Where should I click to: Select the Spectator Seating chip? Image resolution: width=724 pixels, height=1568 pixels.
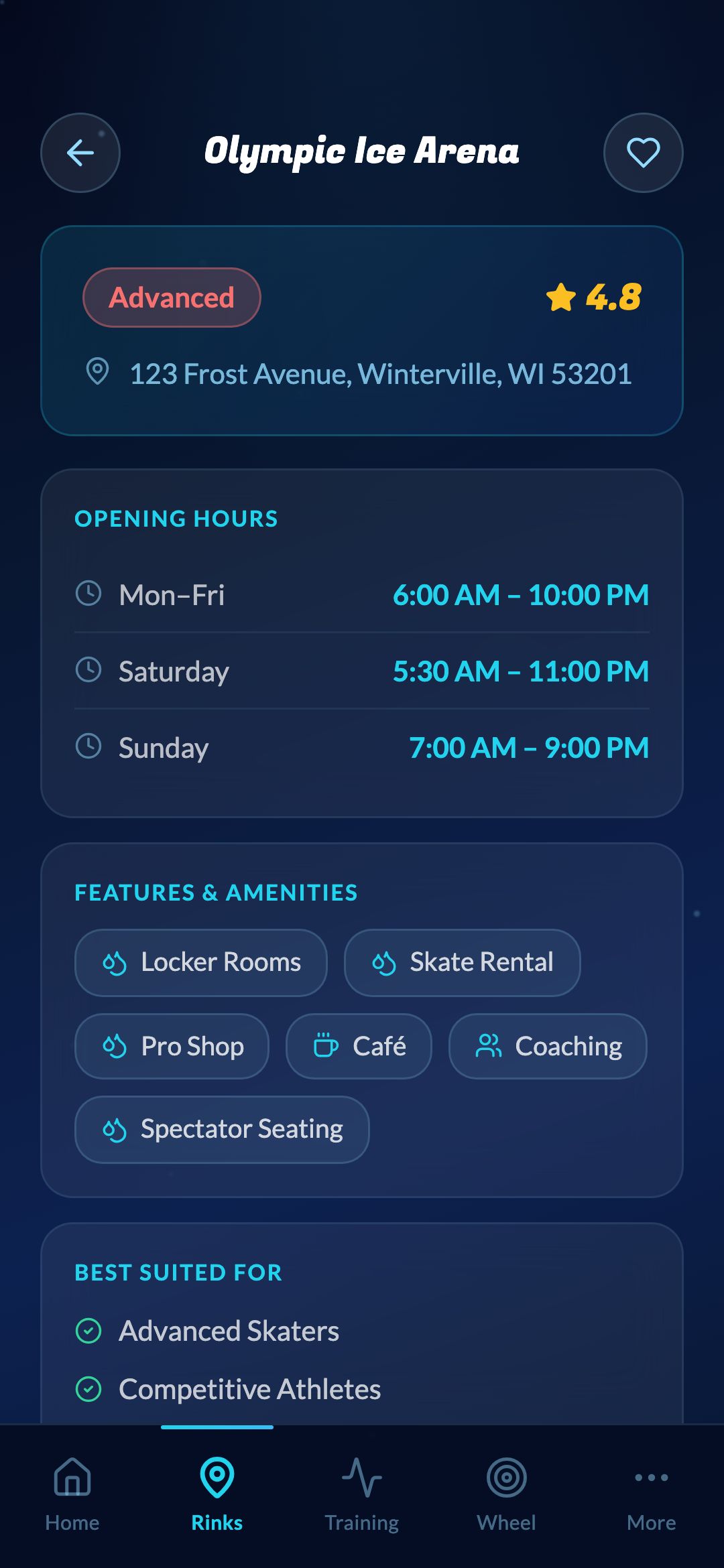coord(221,1129)
